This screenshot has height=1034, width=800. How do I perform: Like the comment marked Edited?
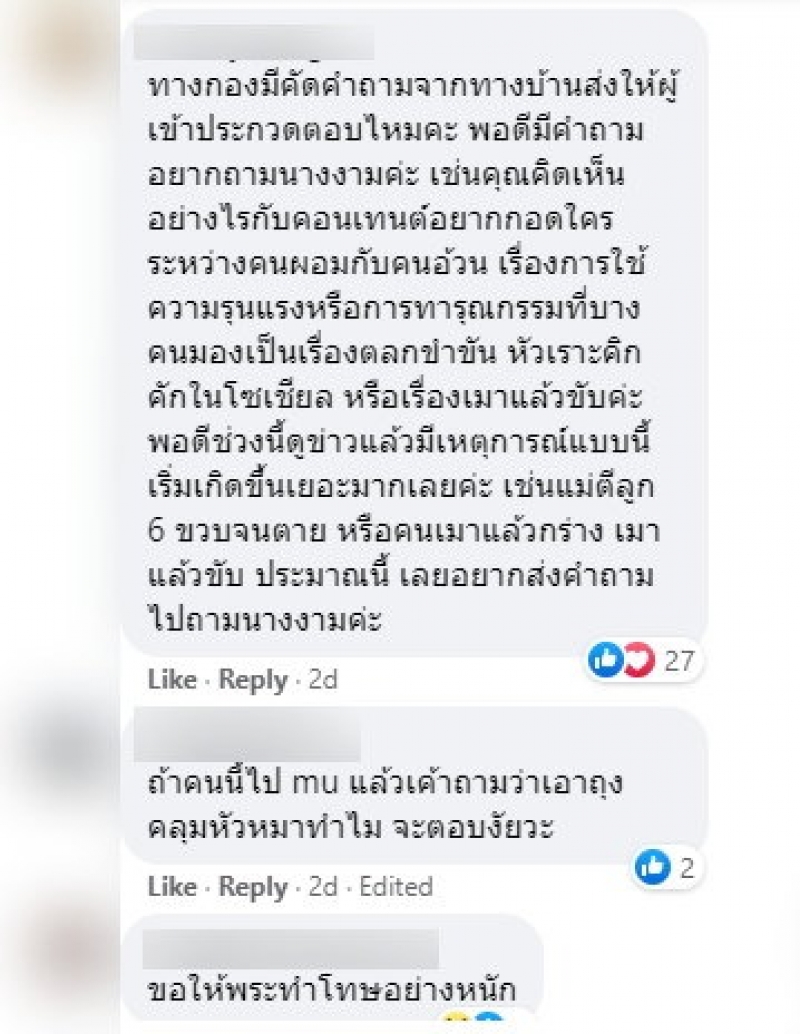click(171, 886)
